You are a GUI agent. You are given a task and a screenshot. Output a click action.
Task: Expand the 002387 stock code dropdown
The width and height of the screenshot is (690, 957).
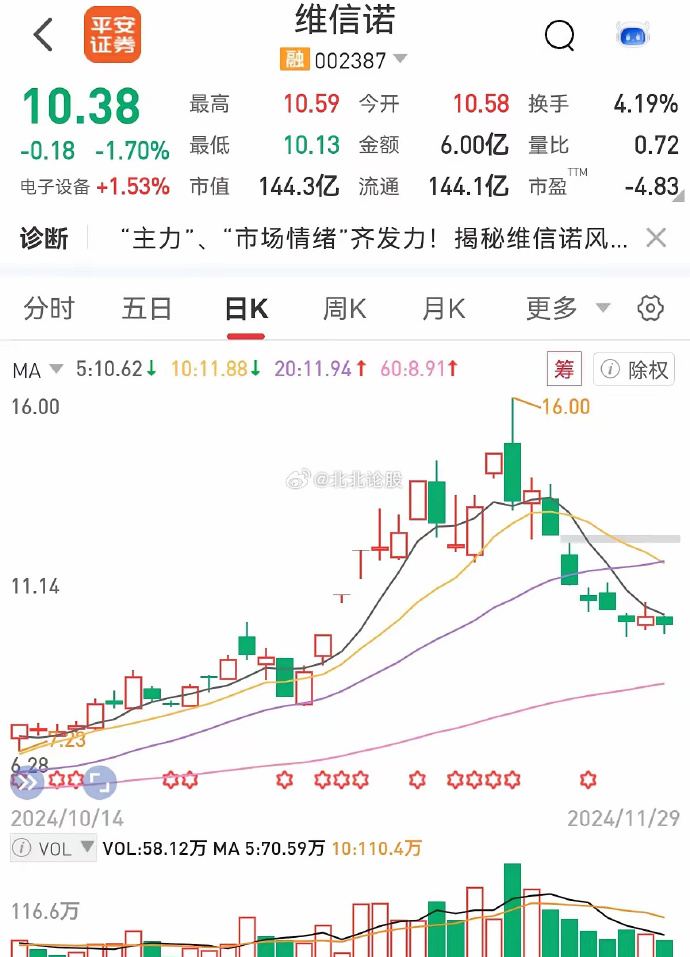click(401, 60)
